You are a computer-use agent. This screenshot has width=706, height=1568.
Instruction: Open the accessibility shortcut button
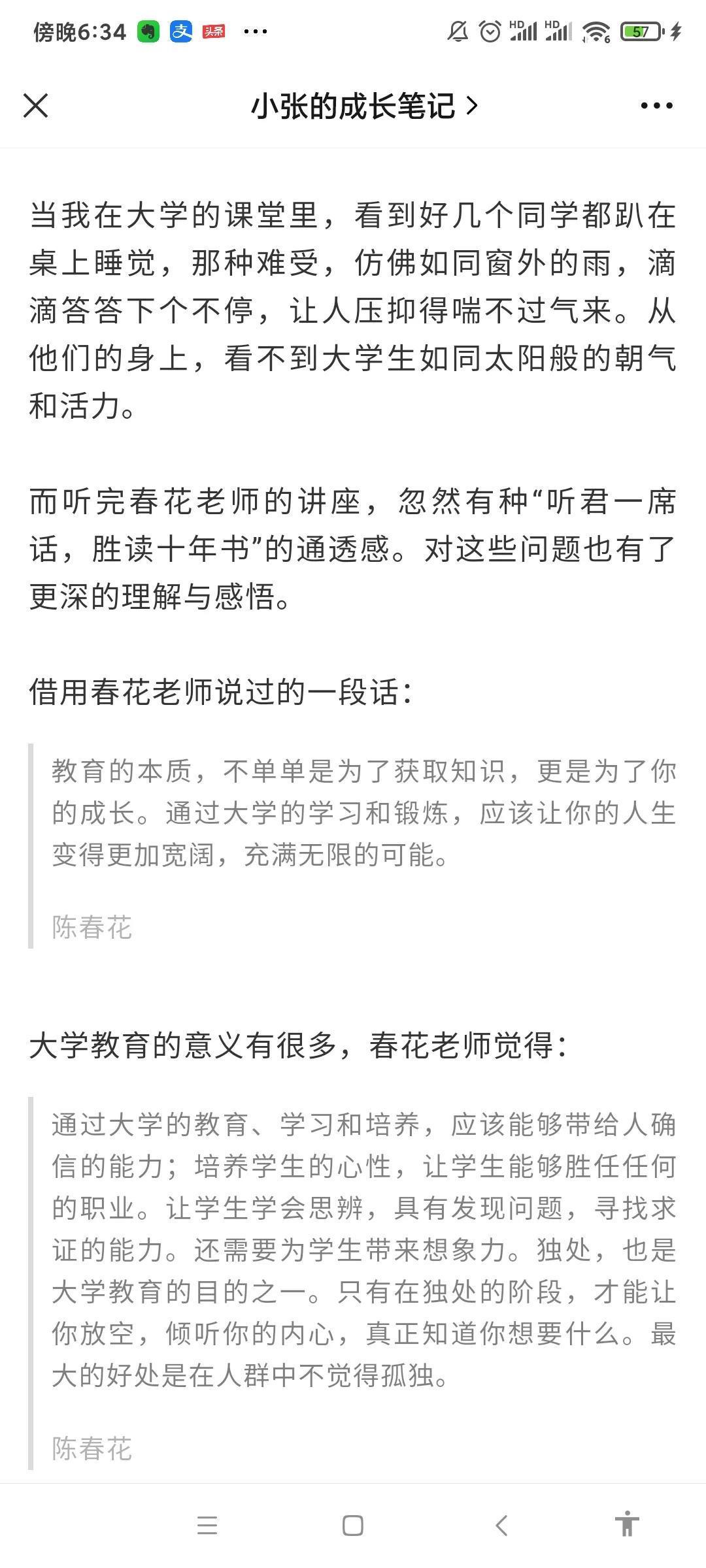[x=626, y=1524]
